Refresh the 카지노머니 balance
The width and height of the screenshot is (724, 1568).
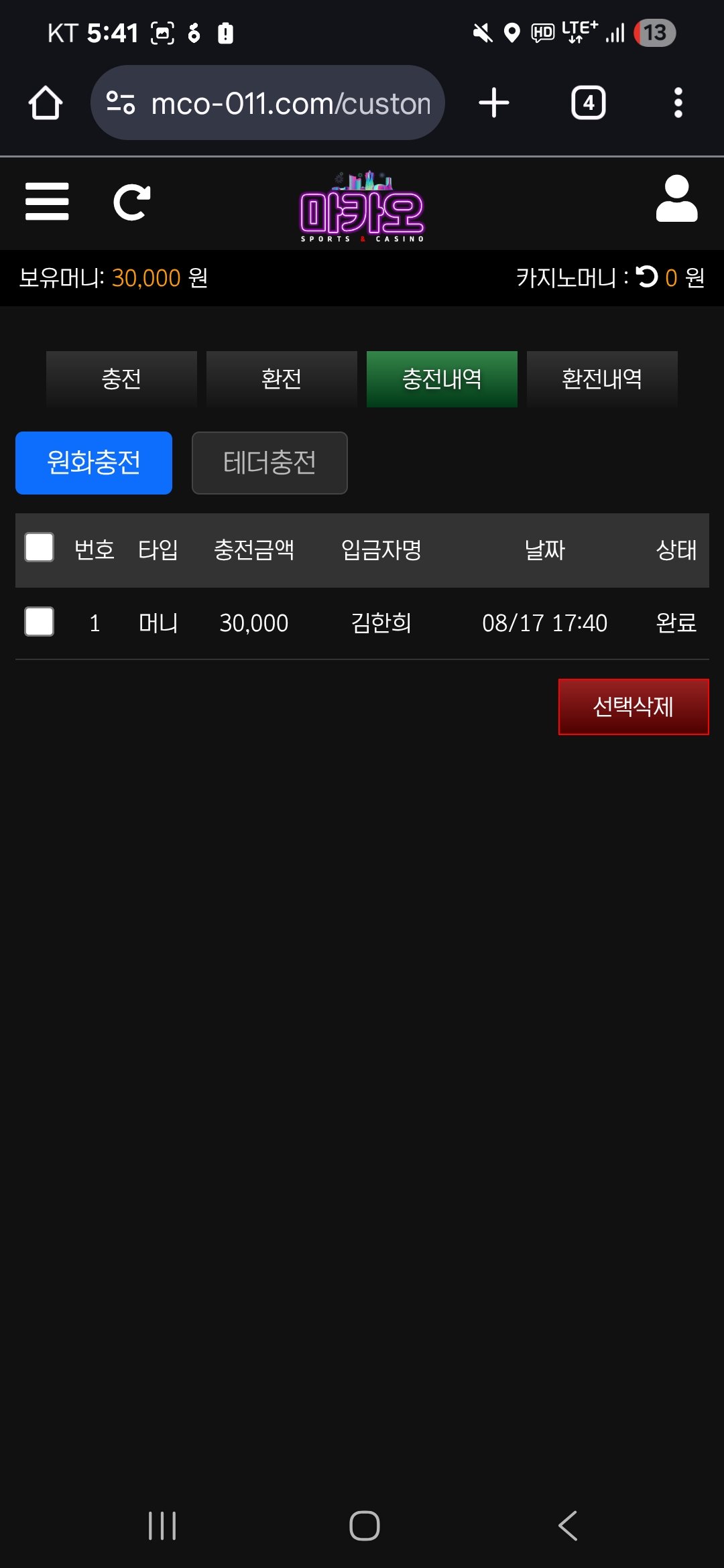click(x=647, y=277)
